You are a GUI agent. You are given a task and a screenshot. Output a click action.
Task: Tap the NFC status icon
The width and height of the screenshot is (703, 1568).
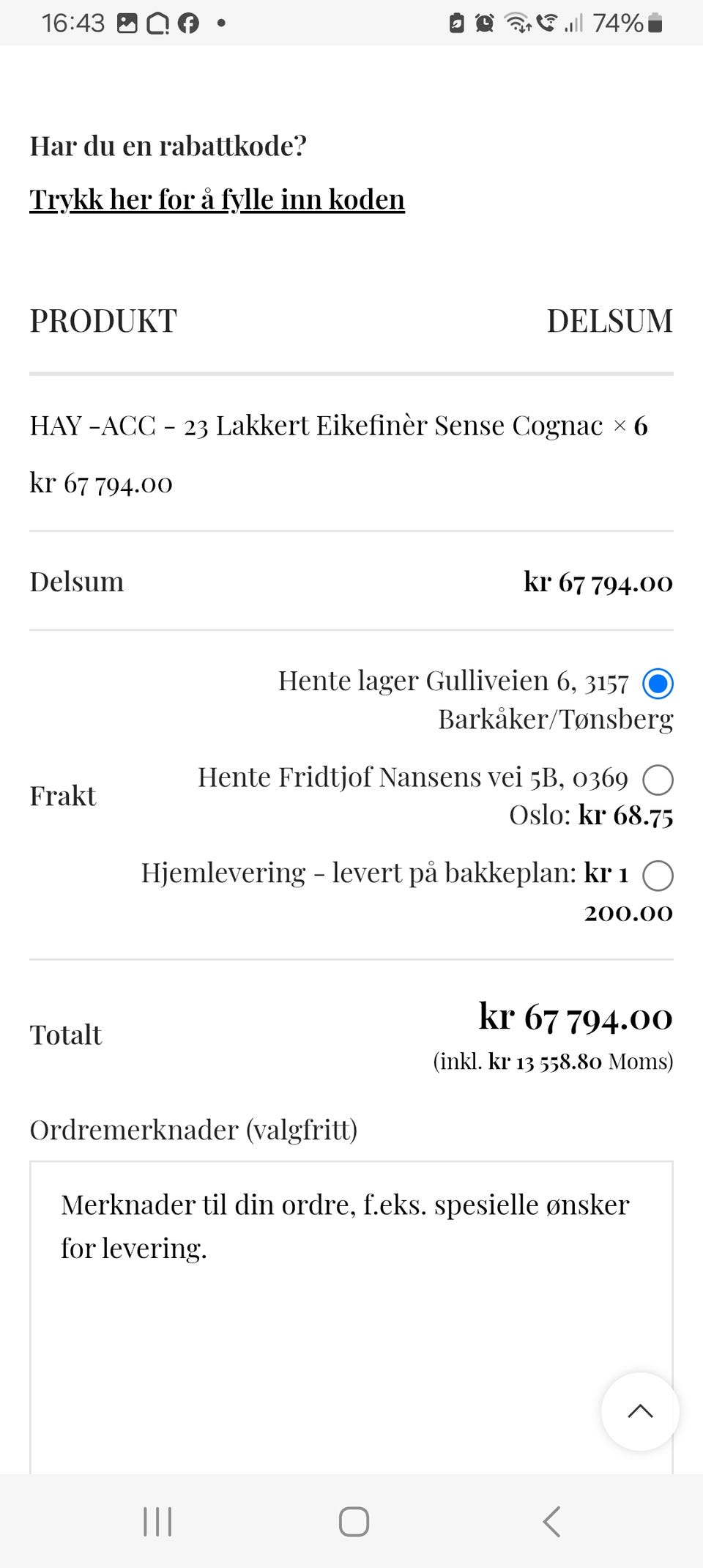coord(457,23)
